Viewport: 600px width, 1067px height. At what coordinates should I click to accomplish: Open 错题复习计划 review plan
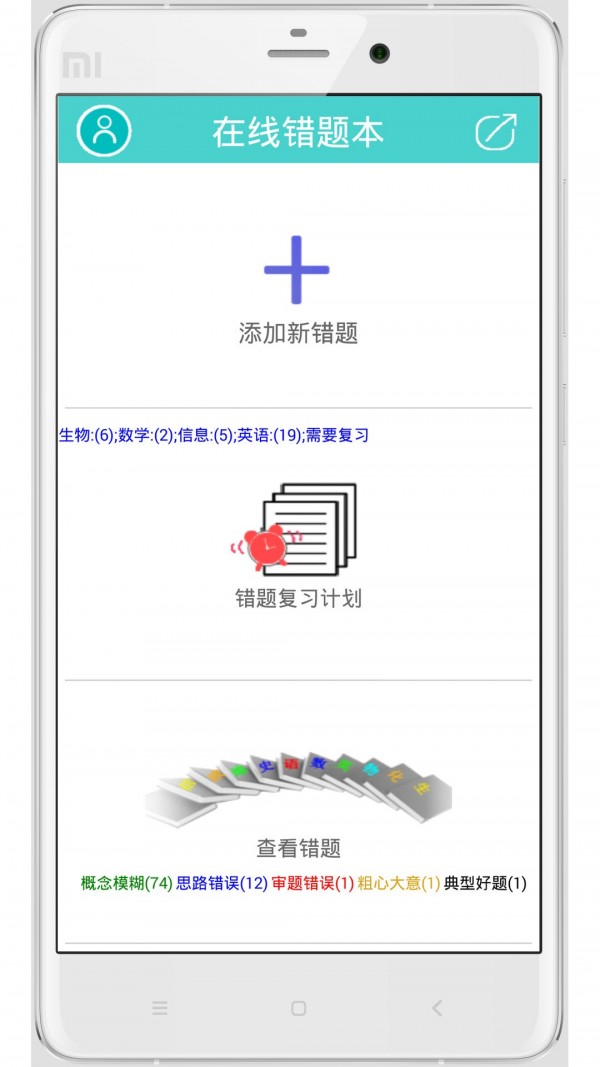tap(297, 545)
